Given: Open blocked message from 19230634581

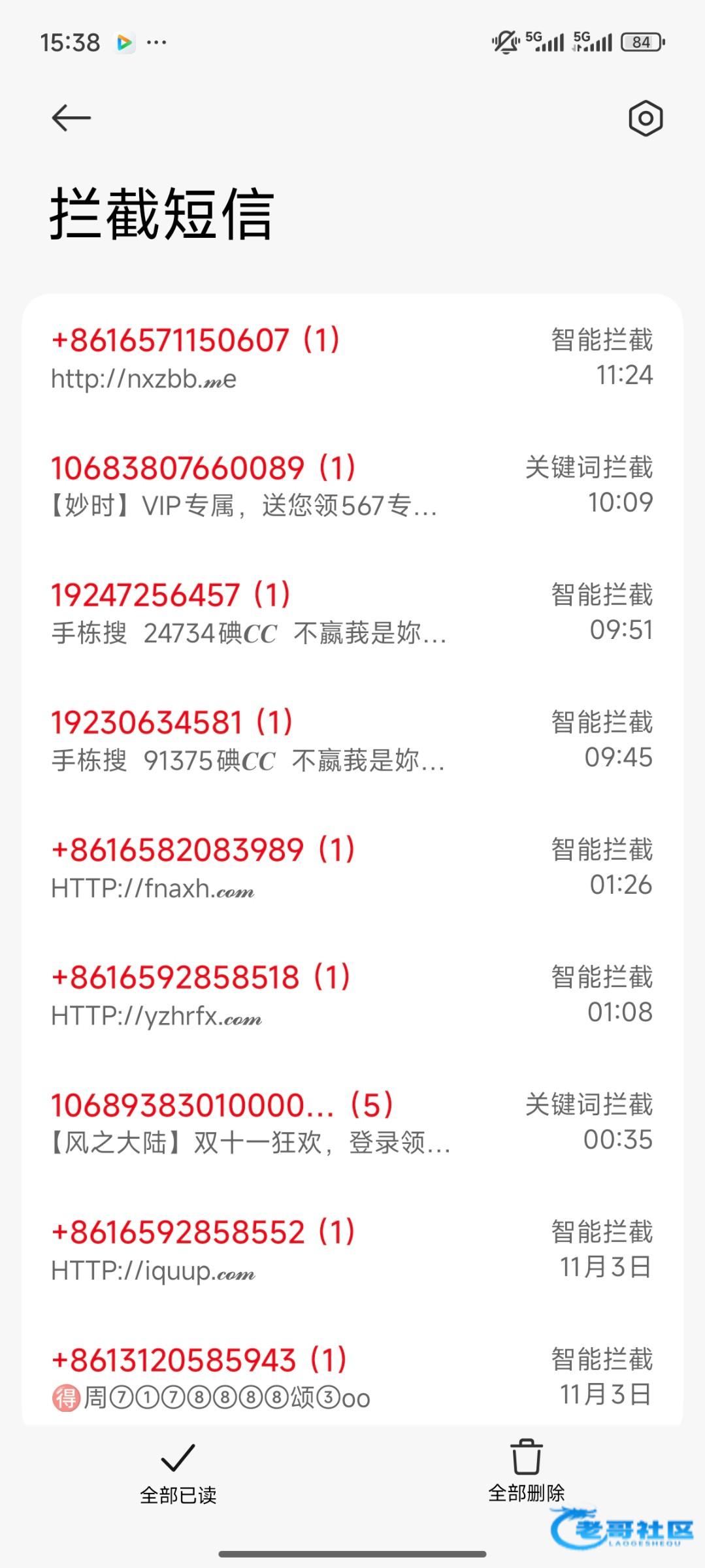Looking at the screenshot, I should pos(352,740).
